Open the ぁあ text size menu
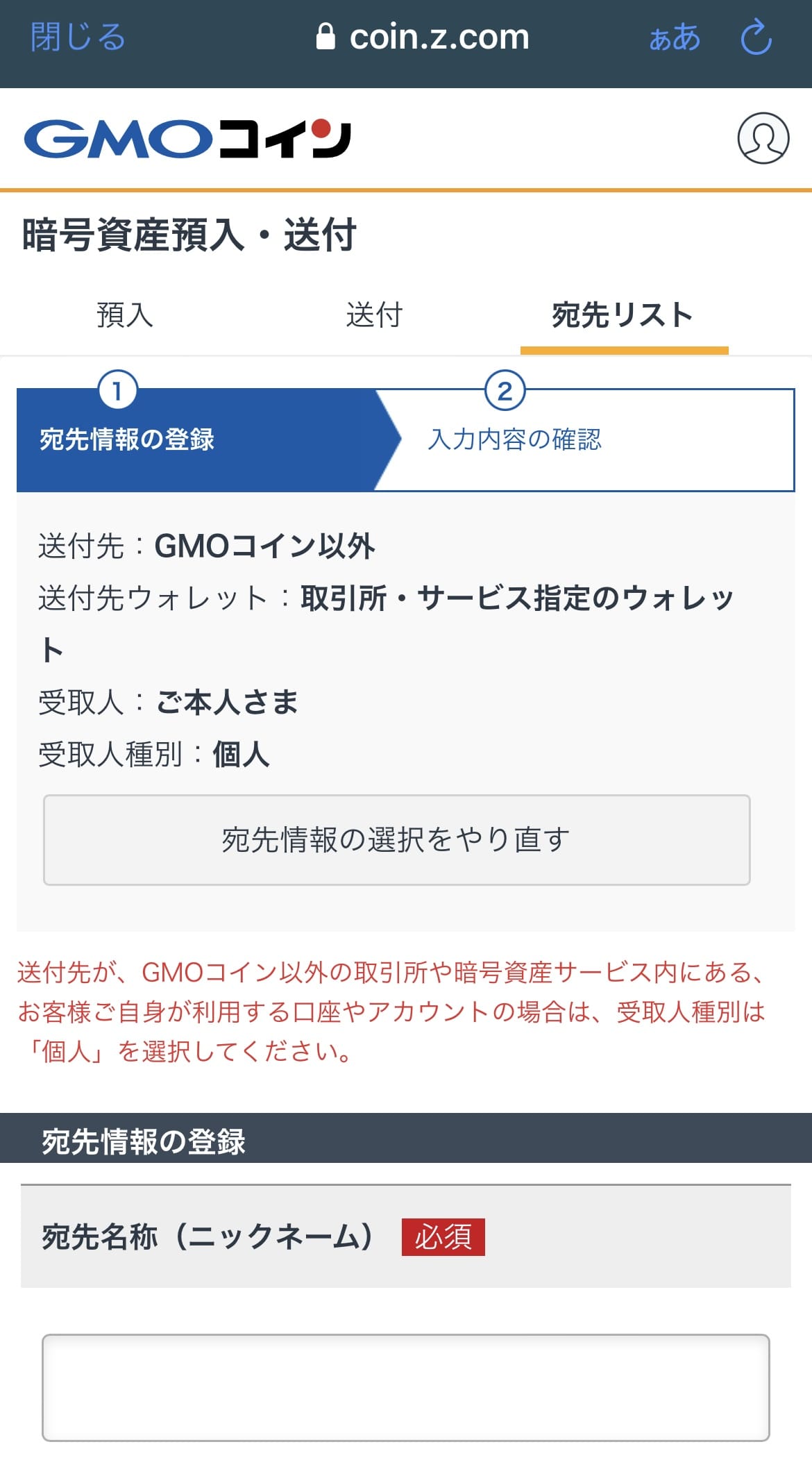Screen dimensions: 812x1467 tap(675, 37)
